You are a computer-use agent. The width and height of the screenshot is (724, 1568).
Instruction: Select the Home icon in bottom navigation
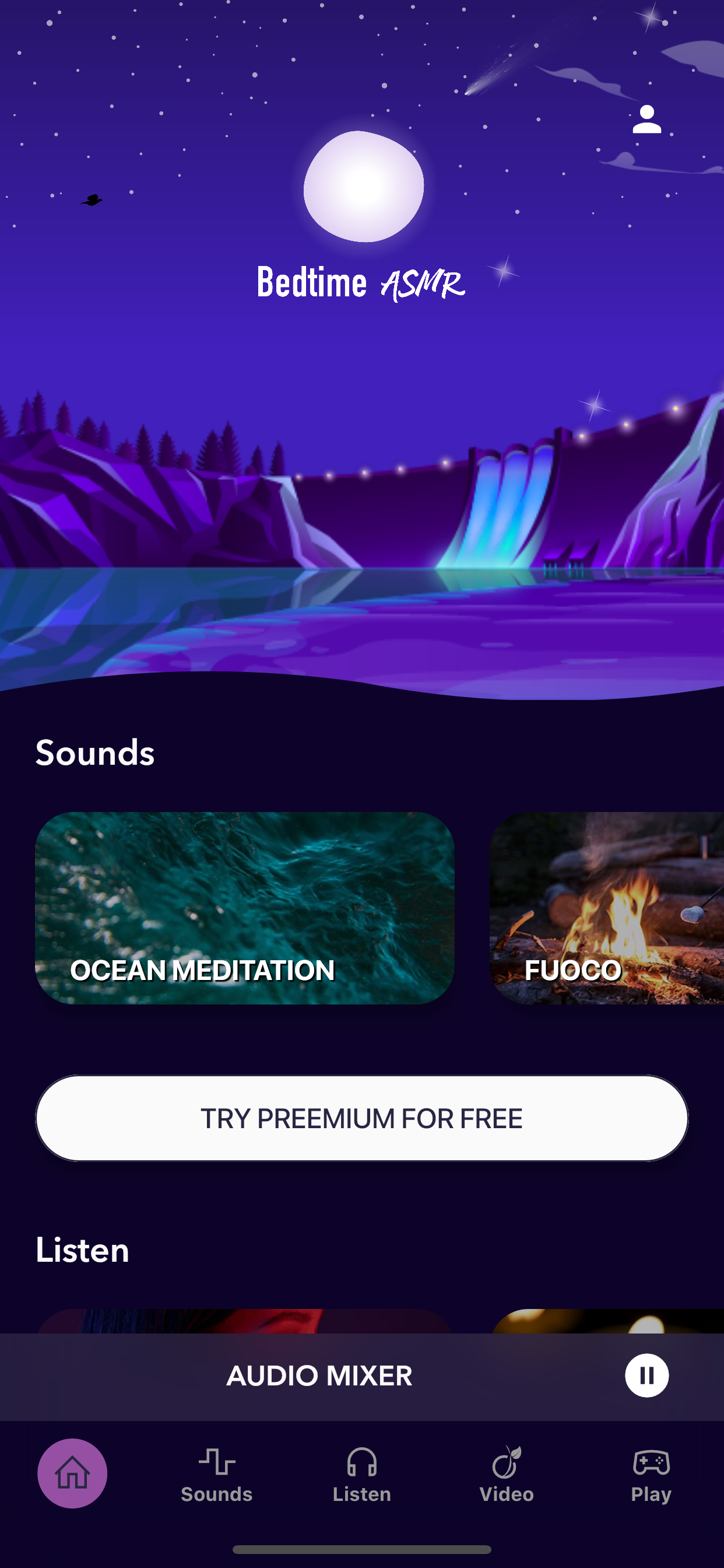[72, 1473]
